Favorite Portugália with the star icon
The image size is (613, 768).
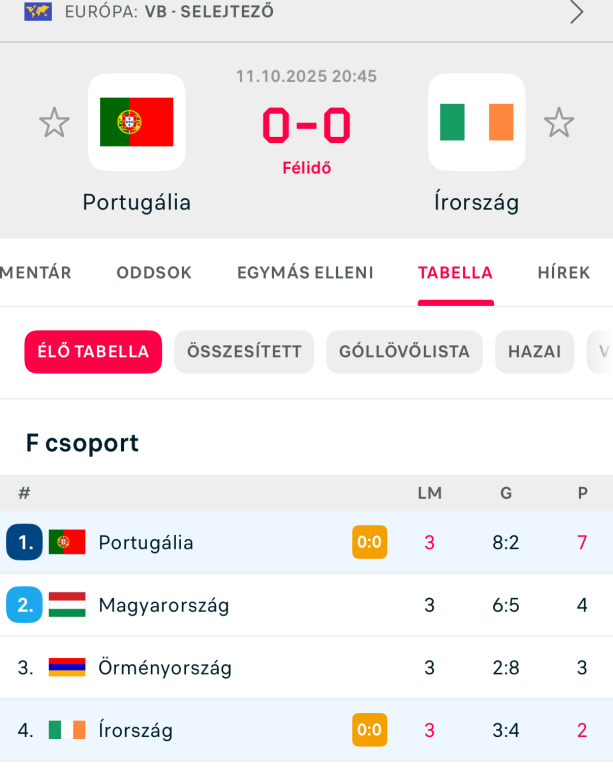click(54, 123)
